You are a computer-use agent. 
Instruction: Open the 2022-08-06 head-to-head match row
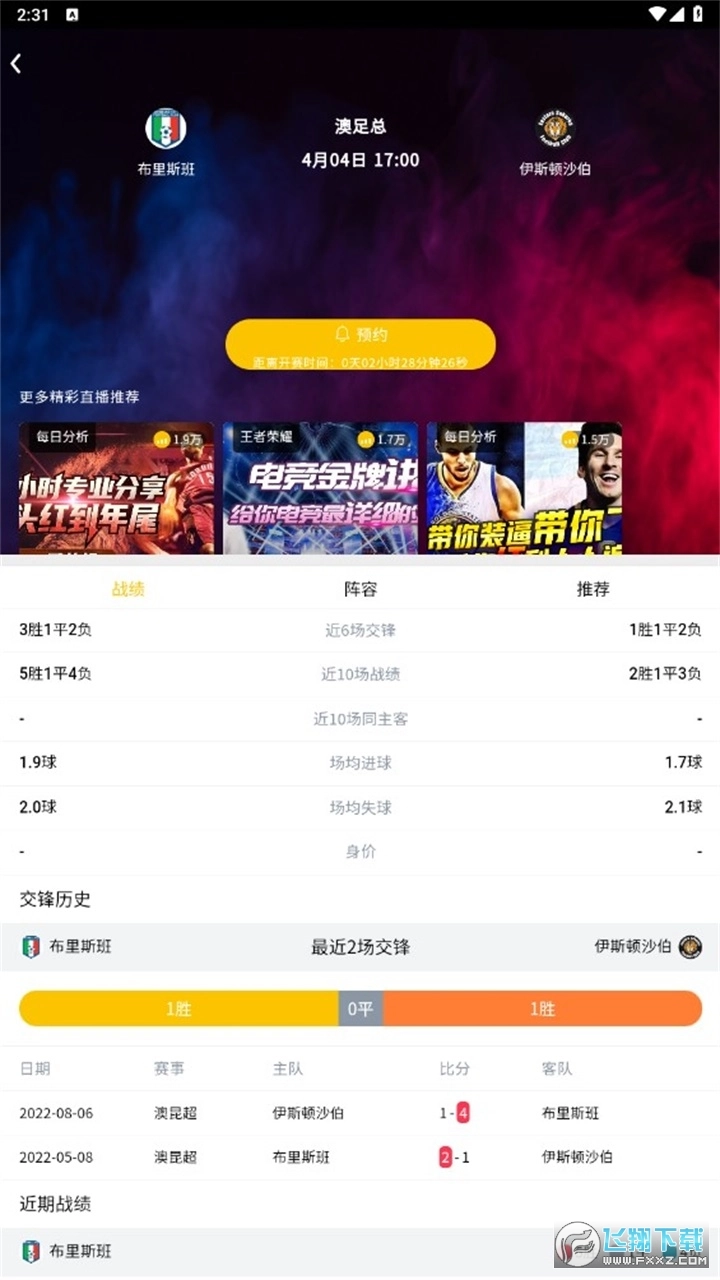click(x=360, y=1112)
